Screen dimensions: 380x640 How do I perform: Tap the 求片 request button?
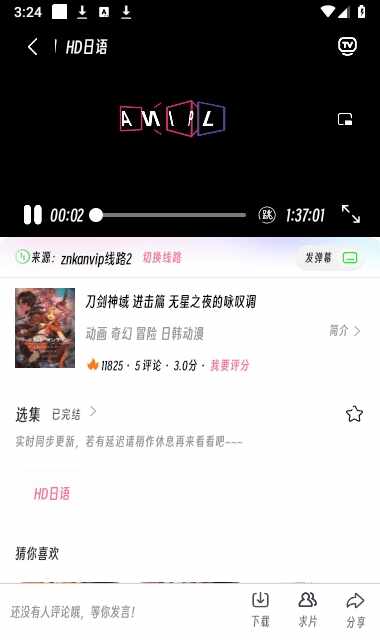tap(308, 610)
